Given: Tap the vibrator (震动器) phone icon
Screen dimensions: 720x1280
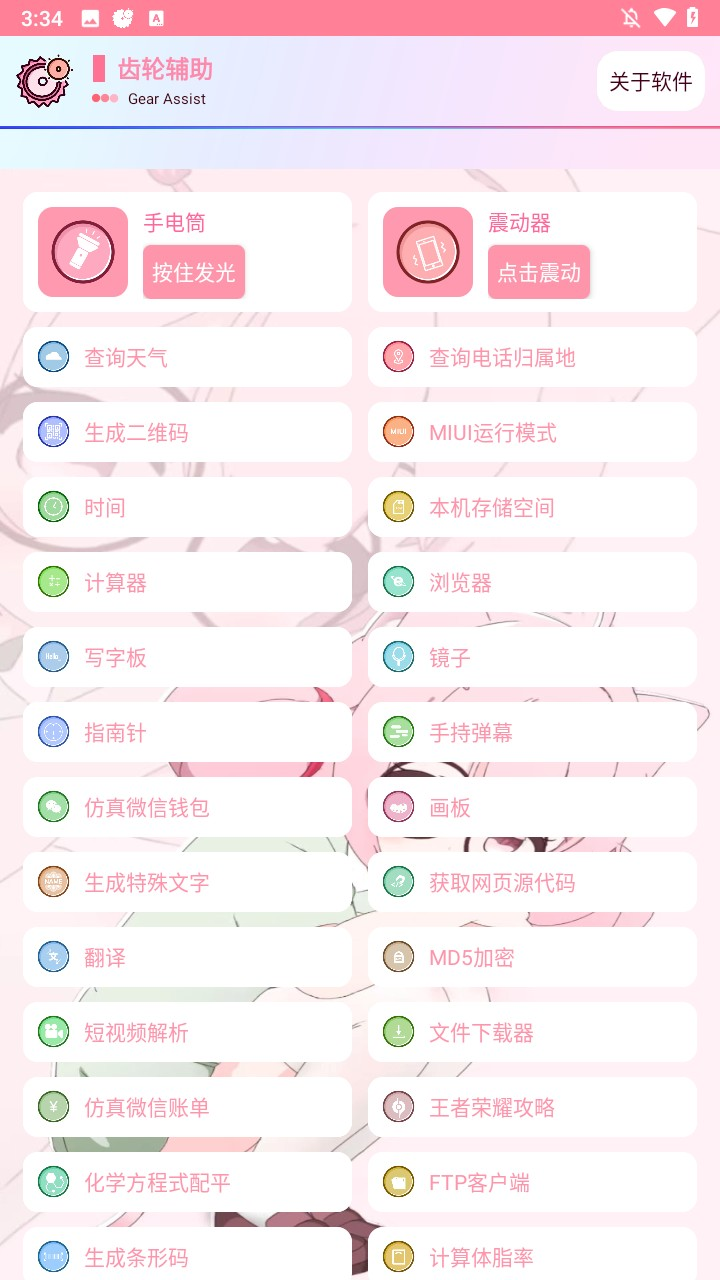Looking at the screenshot, I should [428, 252].
